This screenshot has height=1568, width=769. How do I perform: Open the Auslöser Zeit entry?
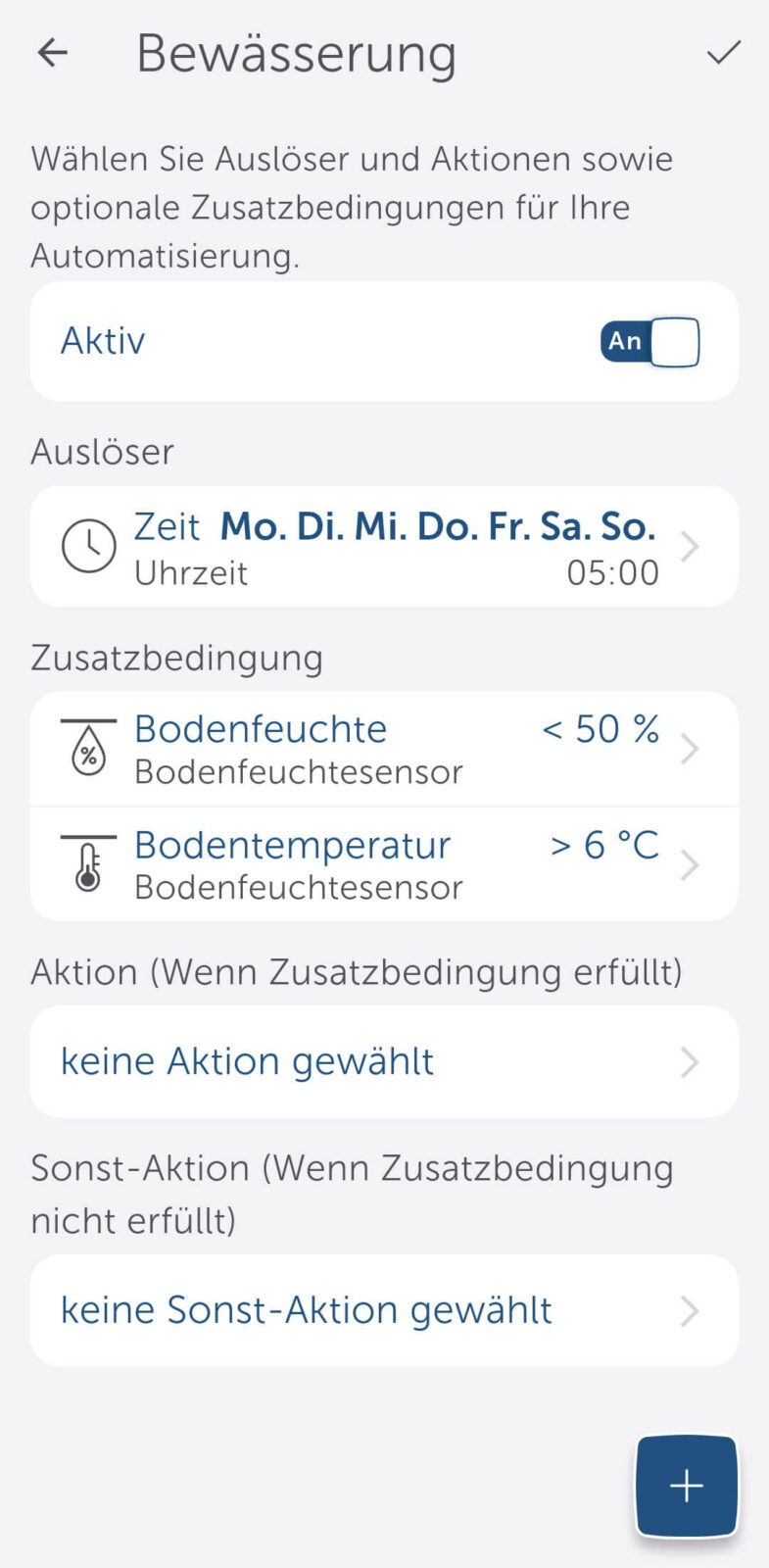tap(382, 546)
